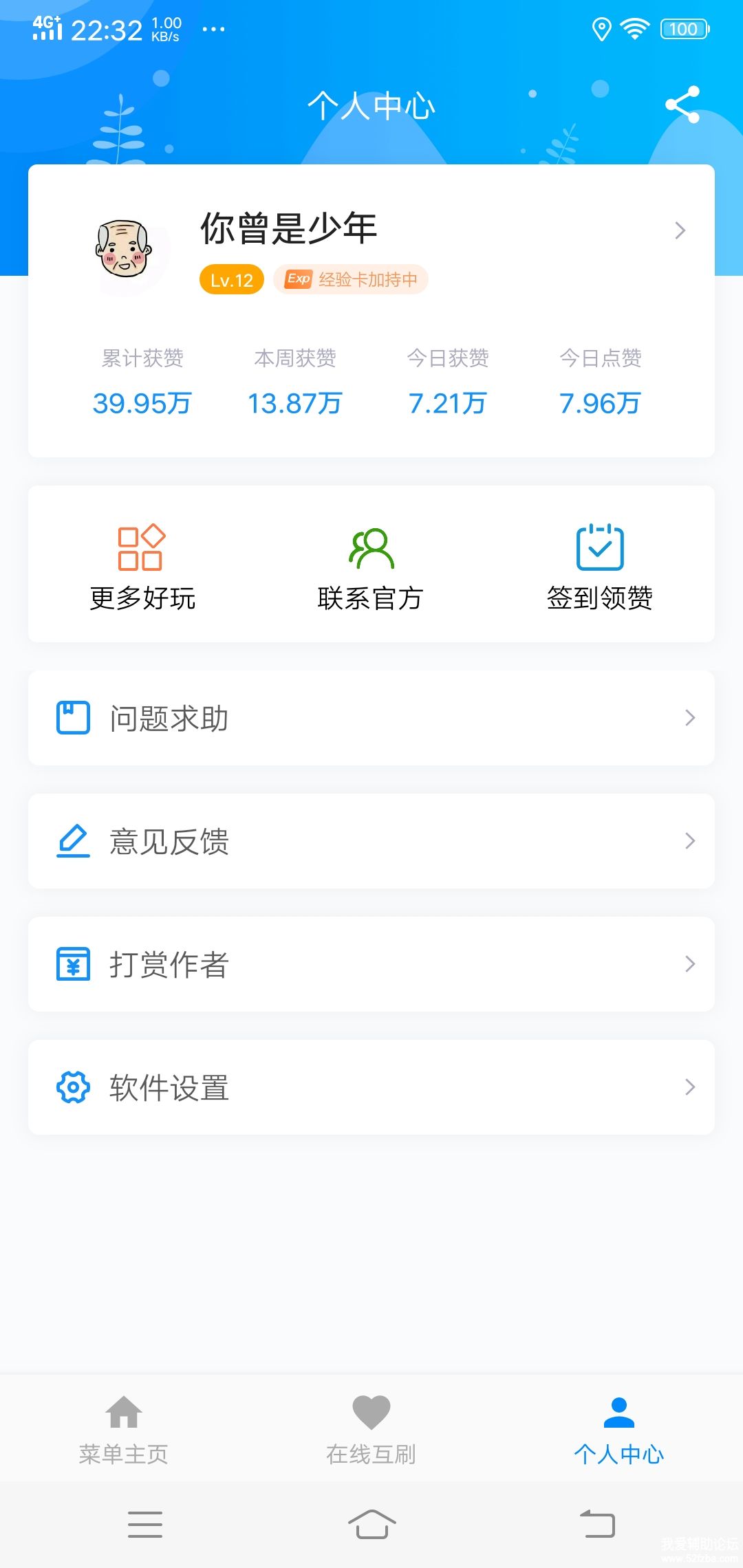Image resolution: width=743 pixels, height=1568 pixels.
Task: Open 意见反馈 feedback row
Action: [x=371, y=841]
